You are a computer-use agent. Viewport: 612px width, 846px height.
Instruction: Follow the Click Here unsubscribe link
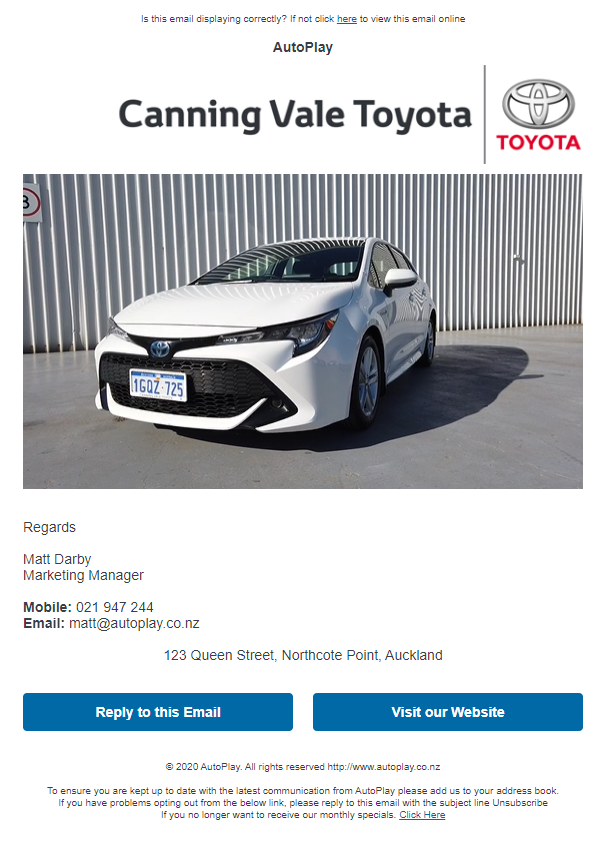point(422,815)
